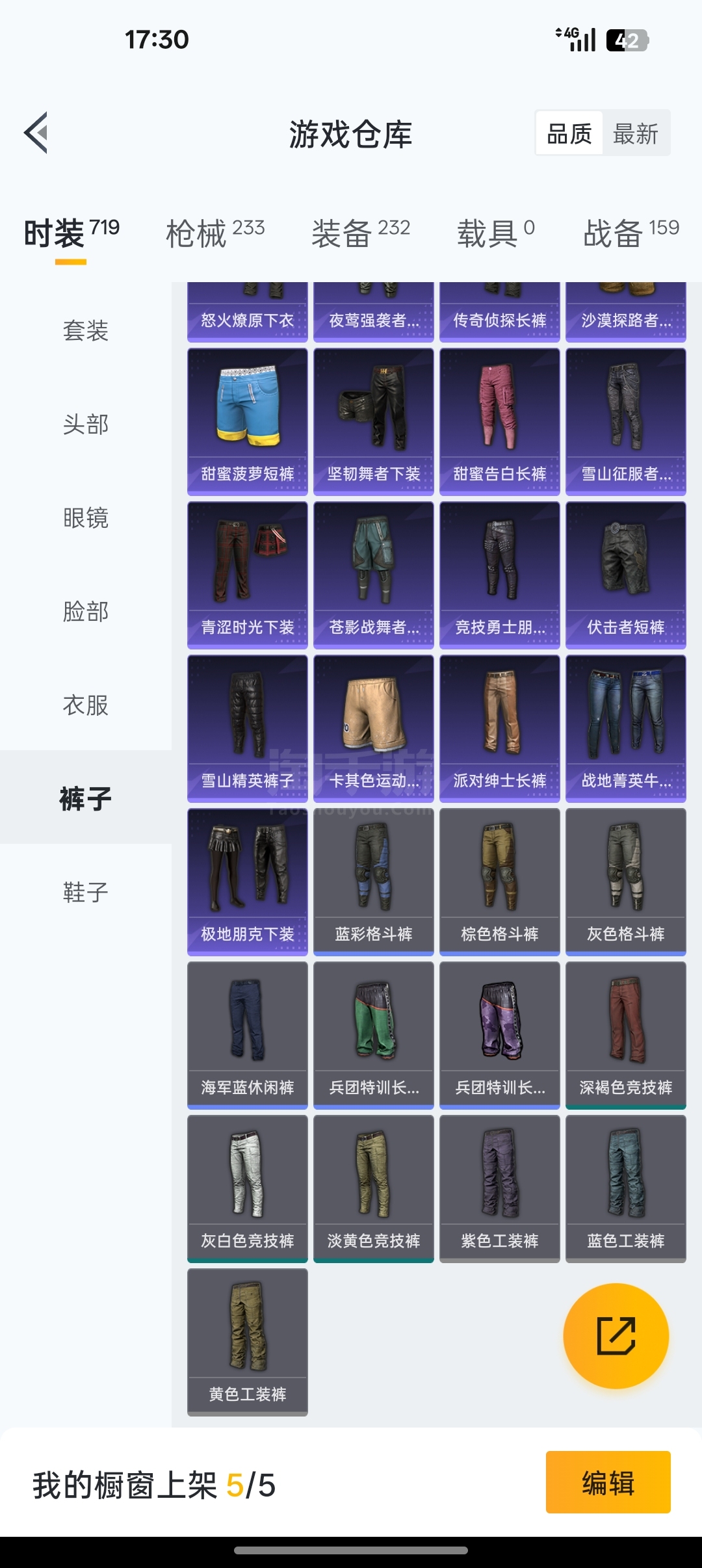The height and width of the screenshot is (1568, 702).
Task: Open the 甜蜜菠萝短裤 item
Action: click(x=248, y=421)
